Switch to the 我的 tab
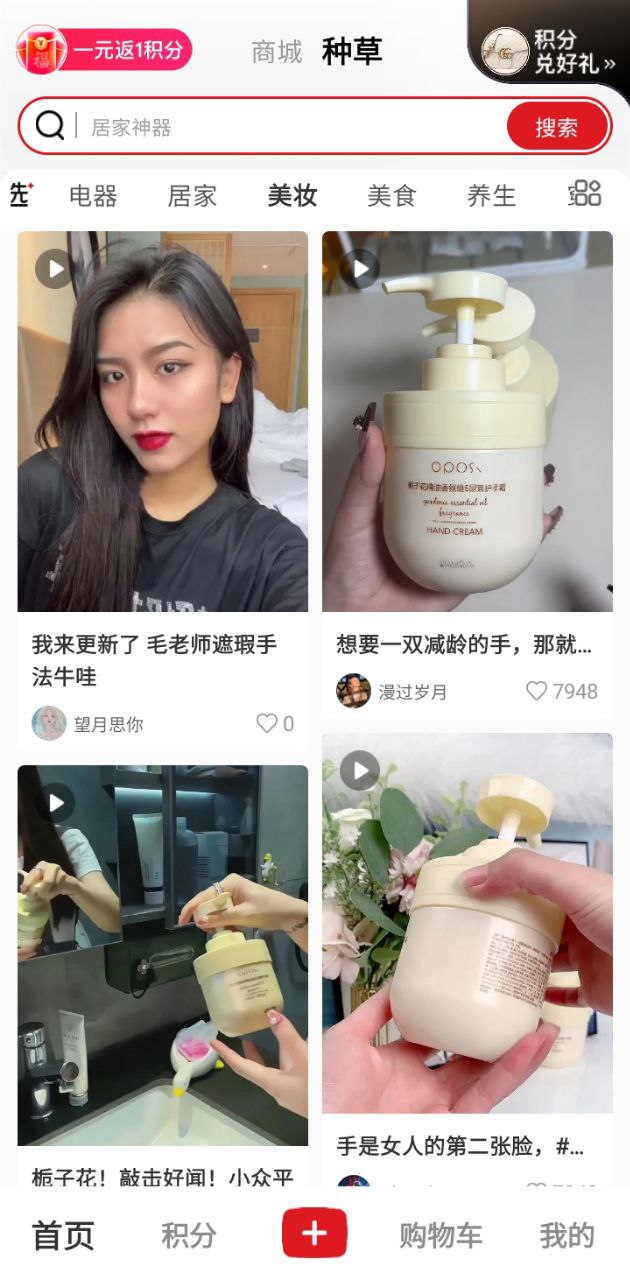 [566, 1236]
